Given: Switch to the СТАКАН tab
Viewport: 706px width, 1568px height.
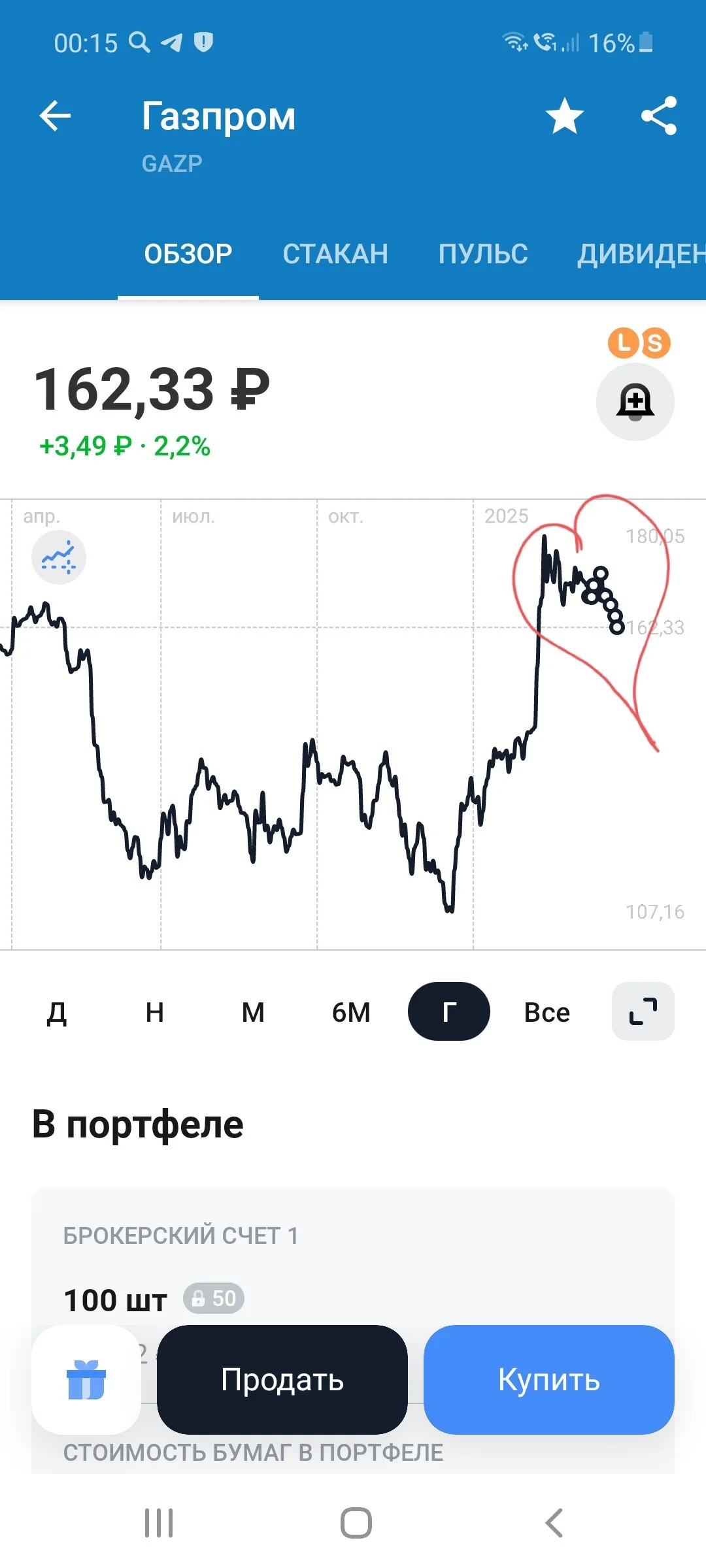Looking at the screenshot, I should point(335,254).
